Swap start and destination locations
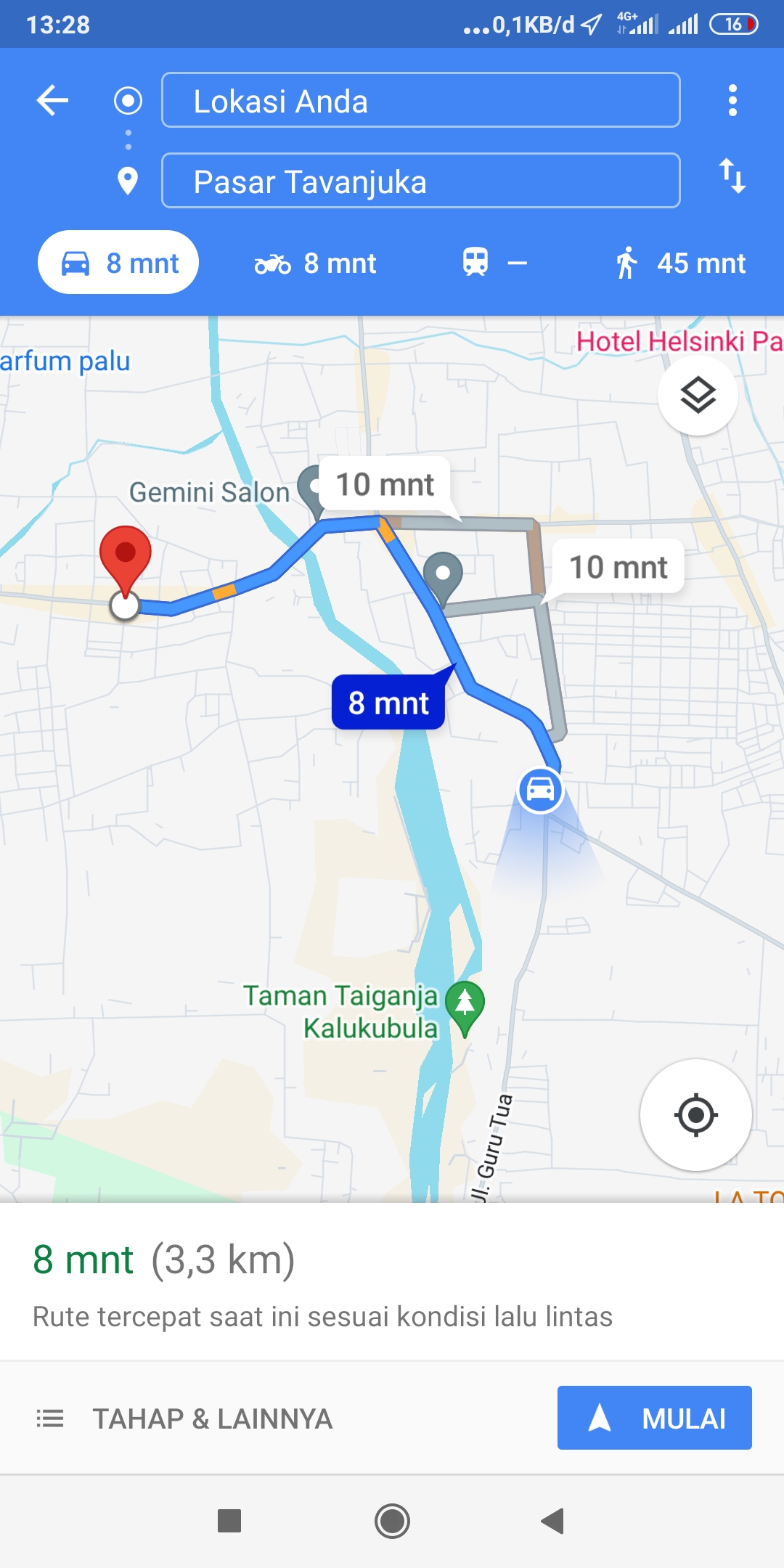 click(x=732, y=176)
